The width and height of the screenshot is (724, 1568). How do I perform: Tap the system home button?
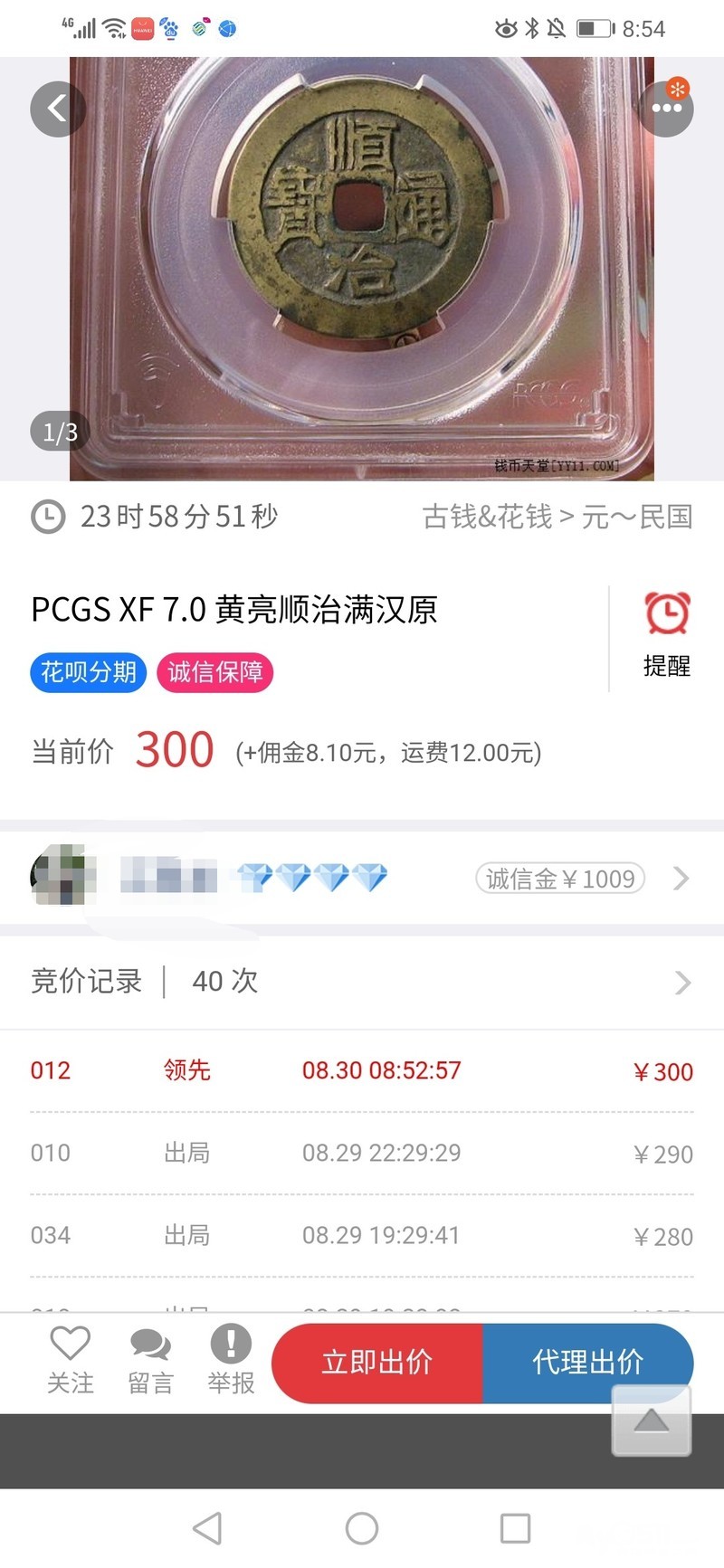pyautogui.click(x=362, y=1529)
